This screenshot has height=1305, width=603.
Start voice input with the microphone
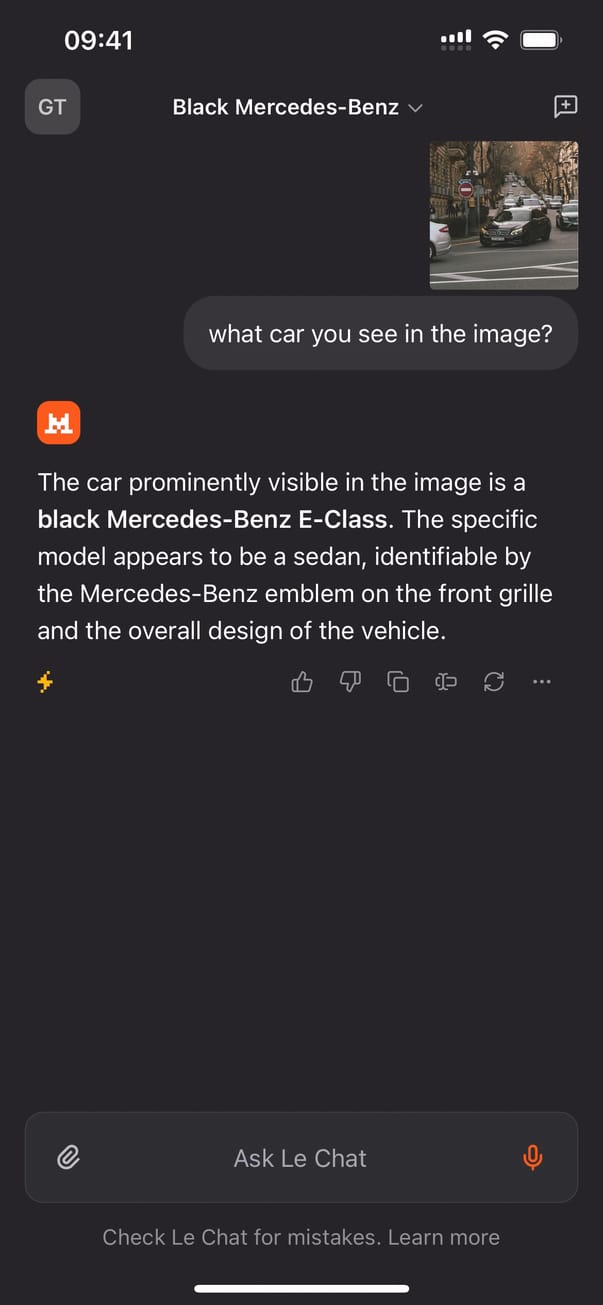click(533, 1158)
